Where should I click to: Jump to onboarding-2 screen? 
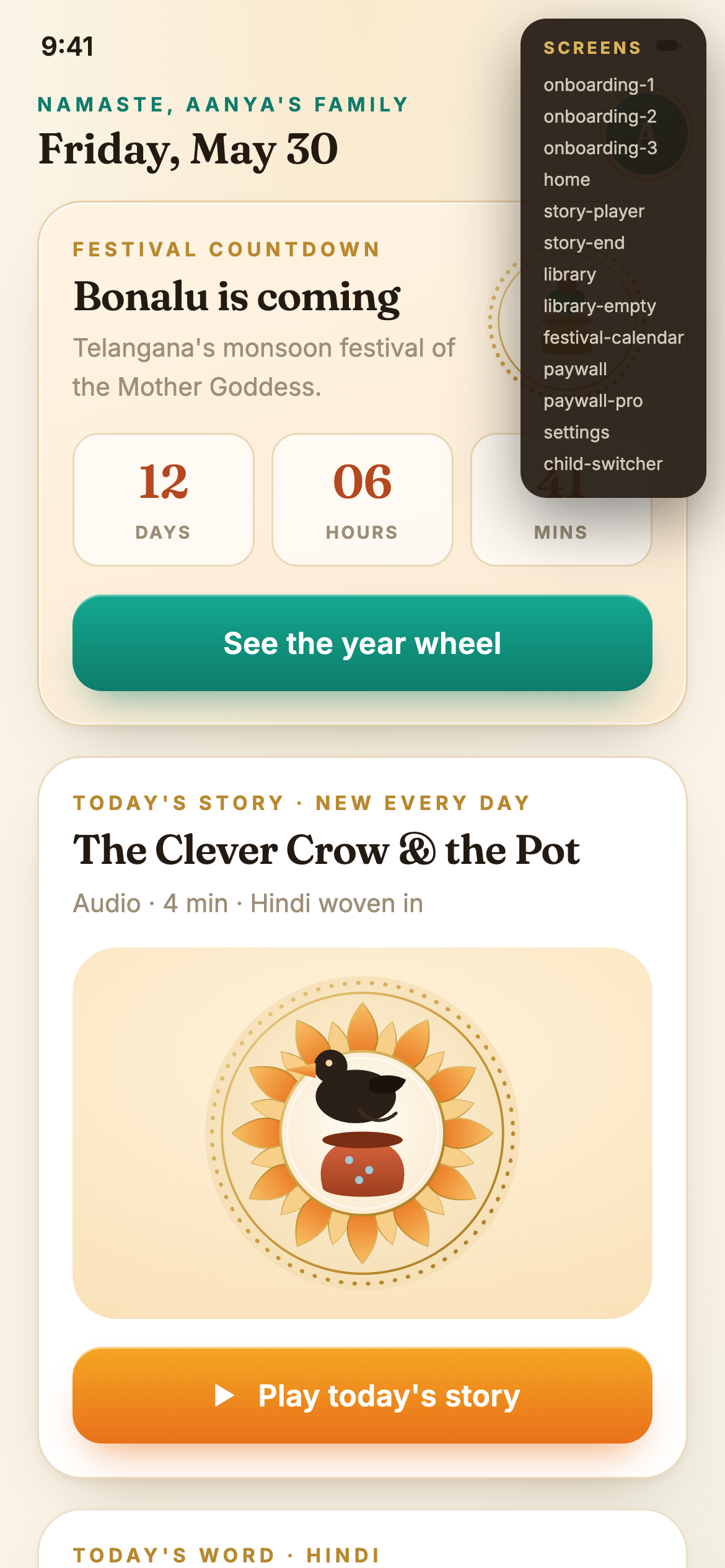(600, 116)
